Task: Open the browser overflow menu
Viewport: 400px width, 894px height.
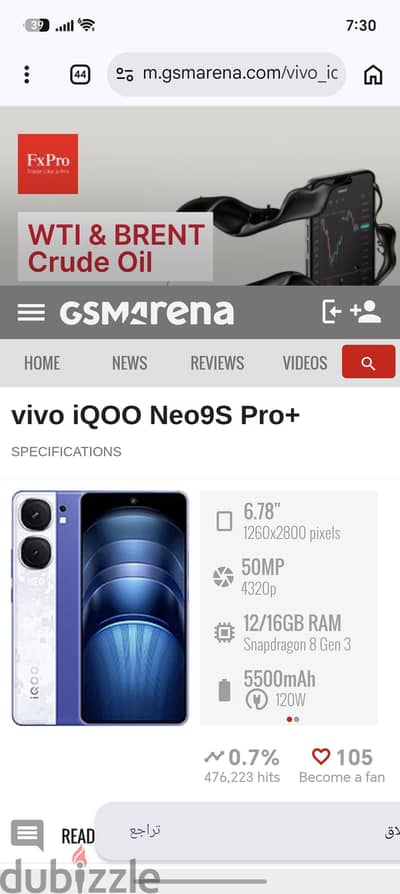Action: click(x=26, y=74)
